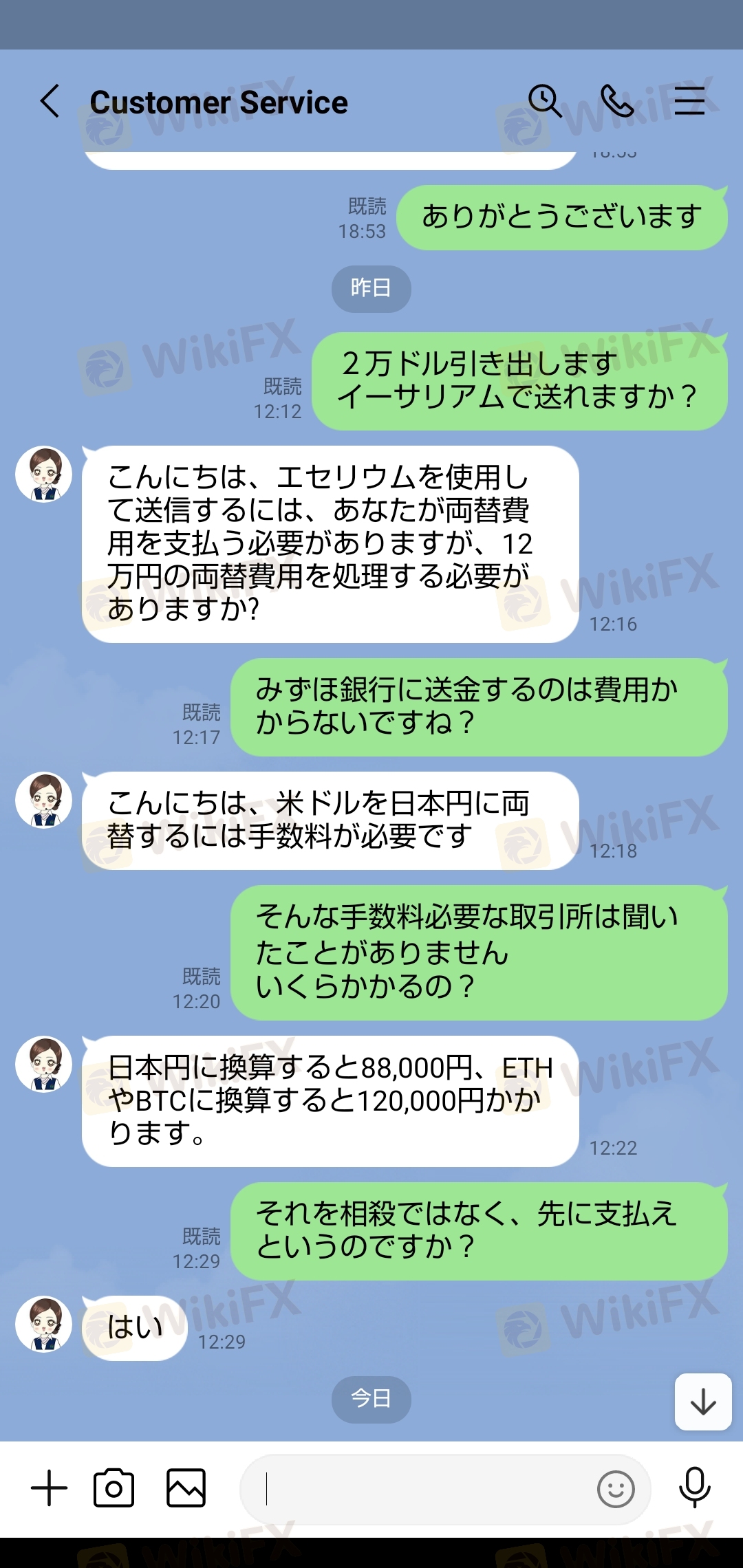Open the profile avatar beside the はい message

[44, 1325]
